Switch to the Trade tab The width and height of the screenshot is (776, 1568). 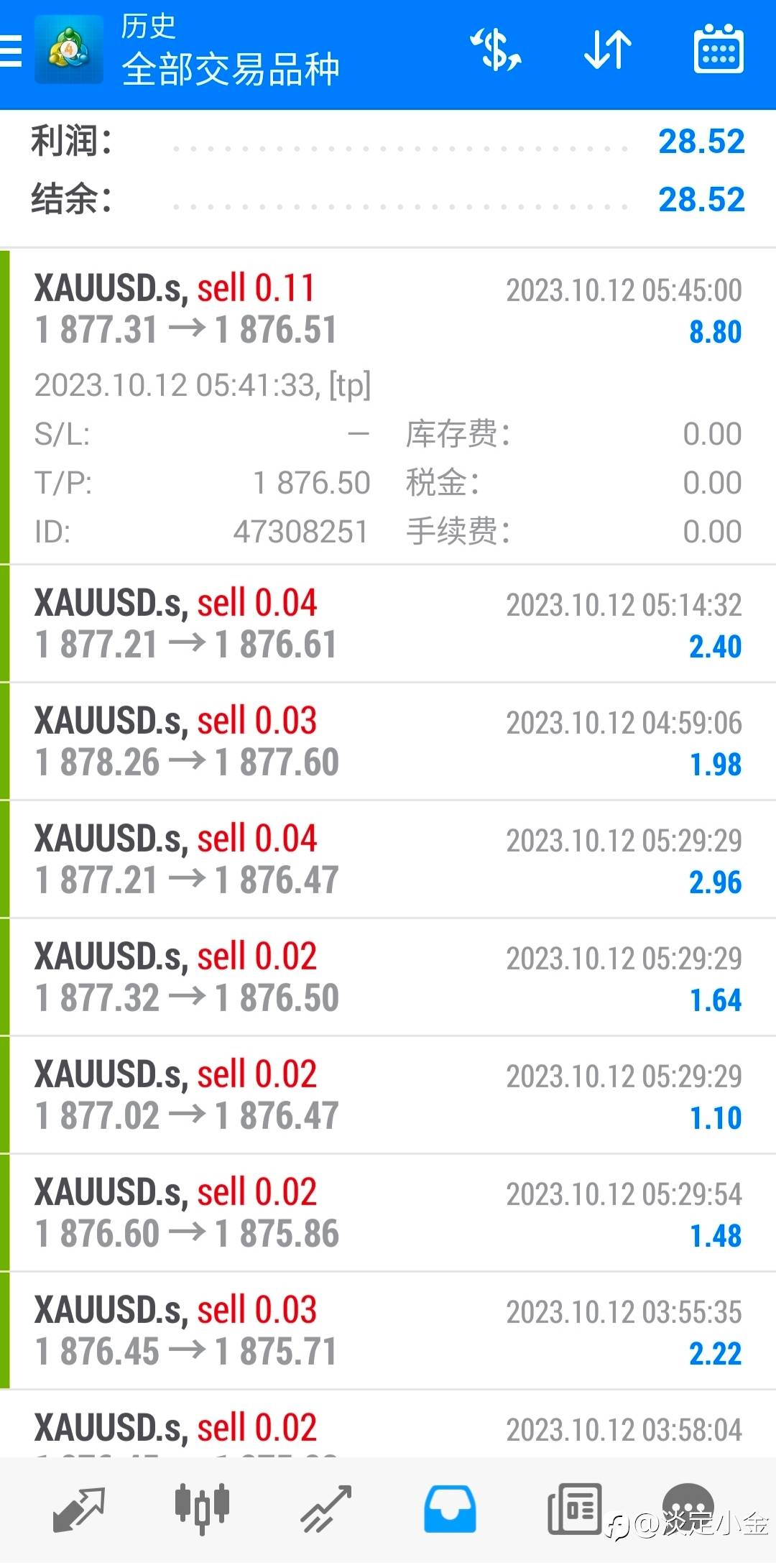[x=325, y=1508]
